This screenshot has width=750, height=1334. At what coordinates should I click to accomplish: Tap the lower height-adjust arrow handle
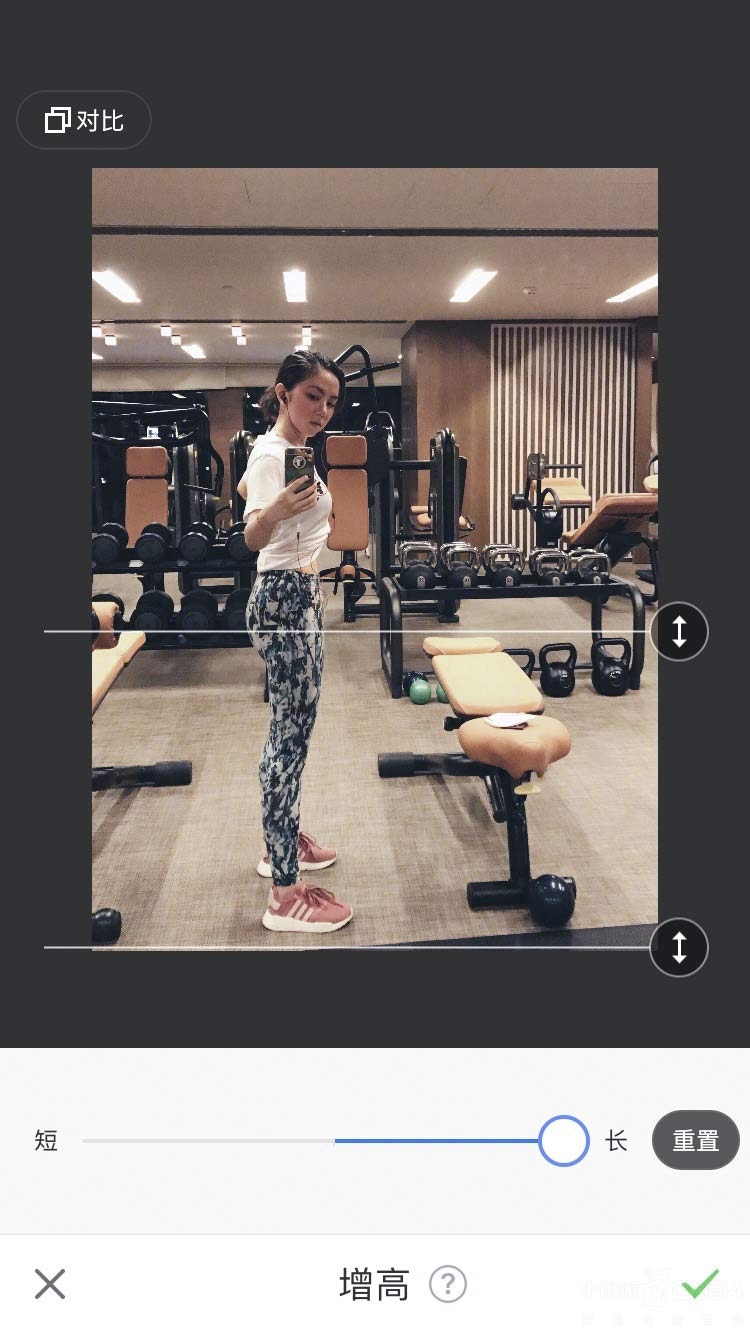click(679, 947)
